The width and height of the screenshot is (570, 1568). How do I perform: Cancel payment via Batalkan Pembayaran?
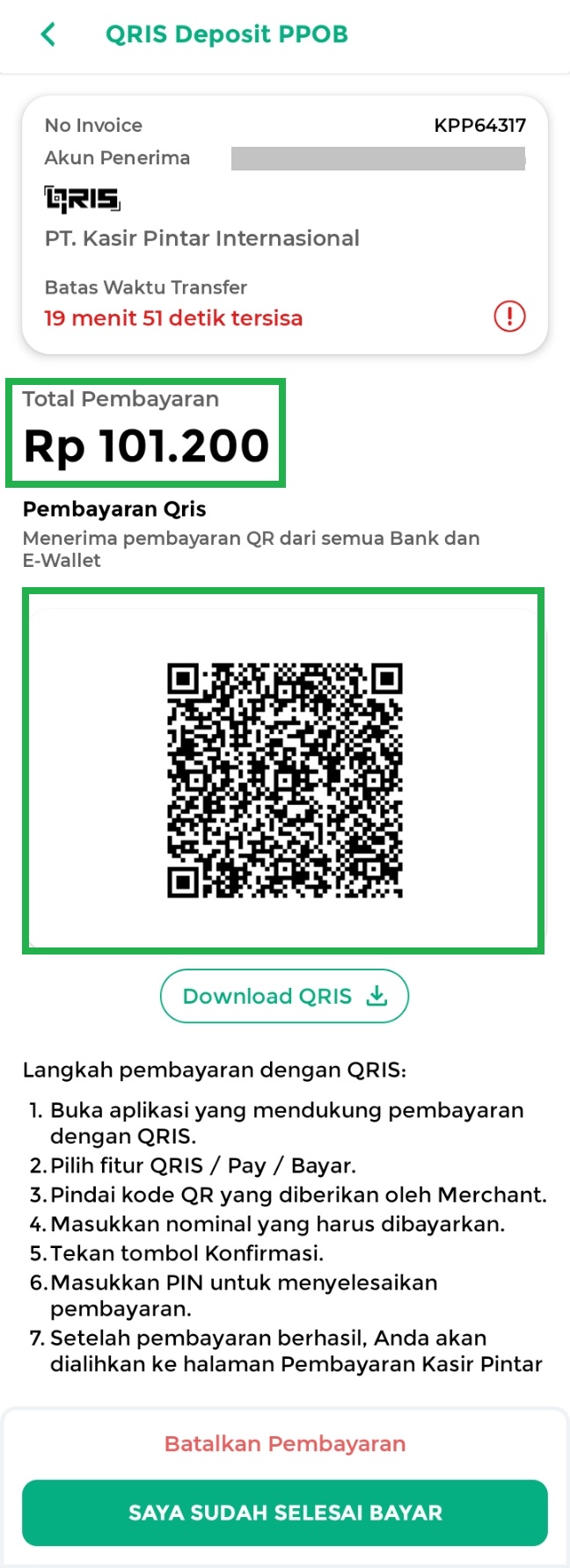285,1444
